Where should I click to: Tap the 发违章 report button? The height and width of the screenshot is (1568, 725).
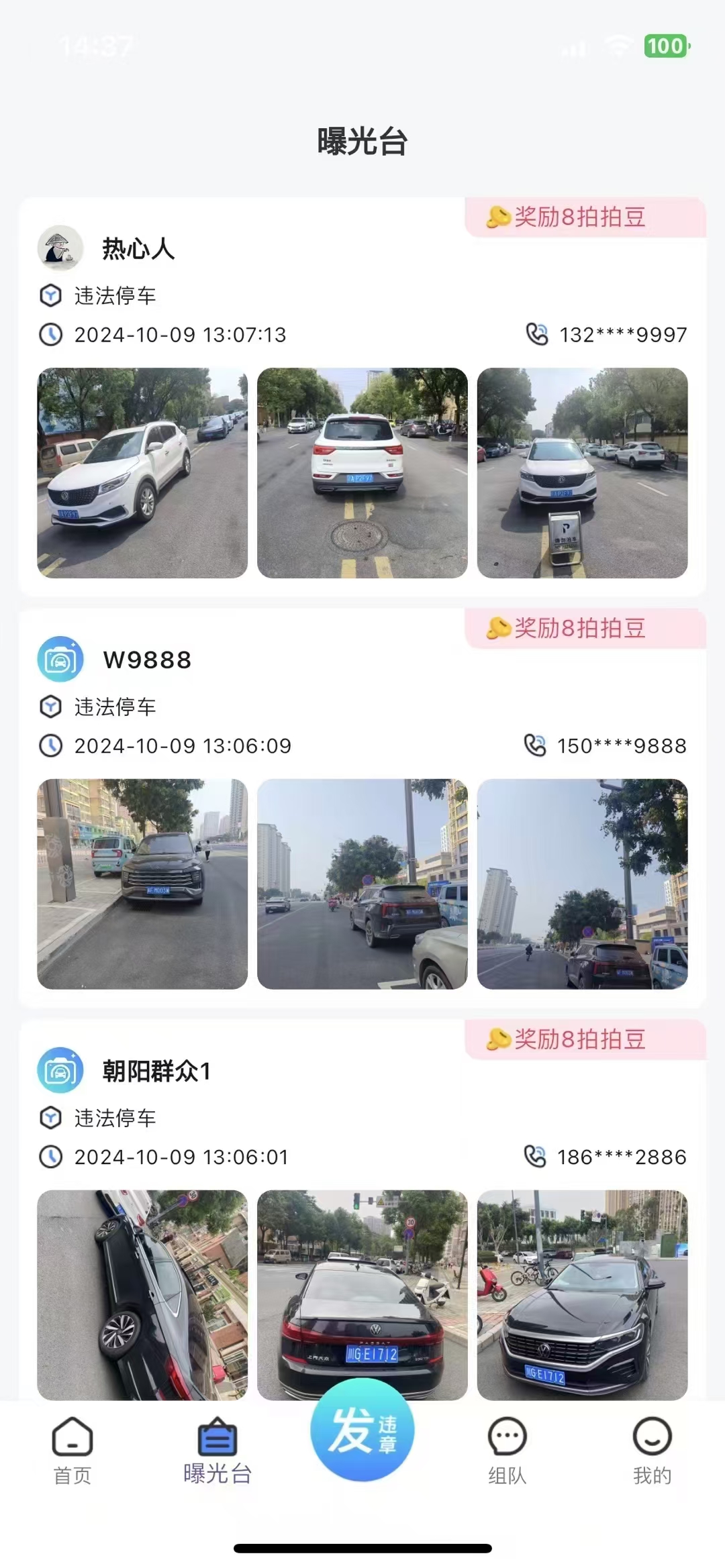(x=362, y=1429)
